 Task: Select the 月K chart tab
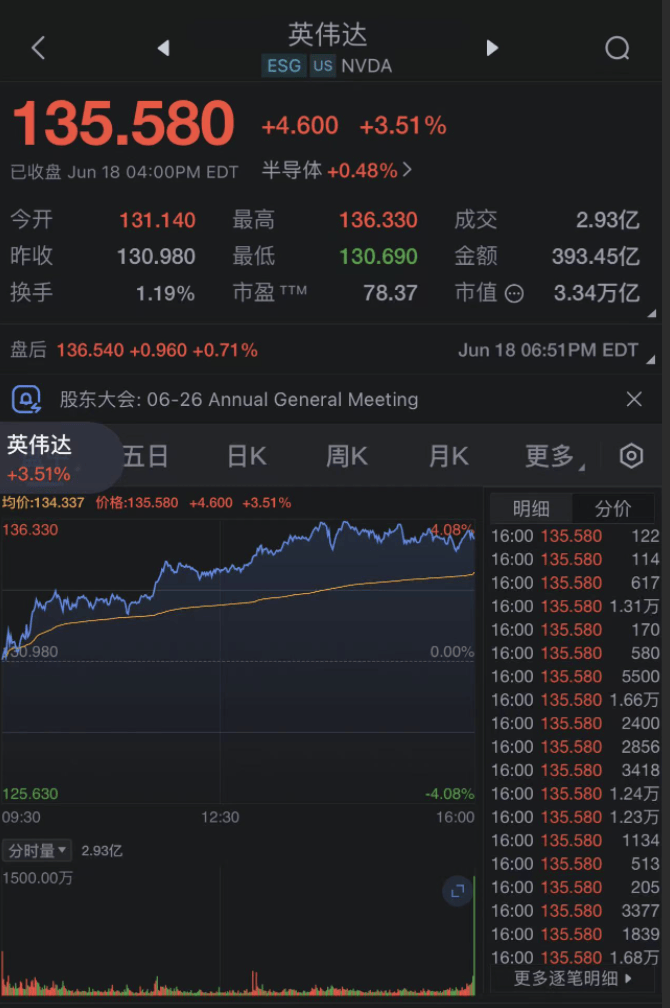coord(448,457)
